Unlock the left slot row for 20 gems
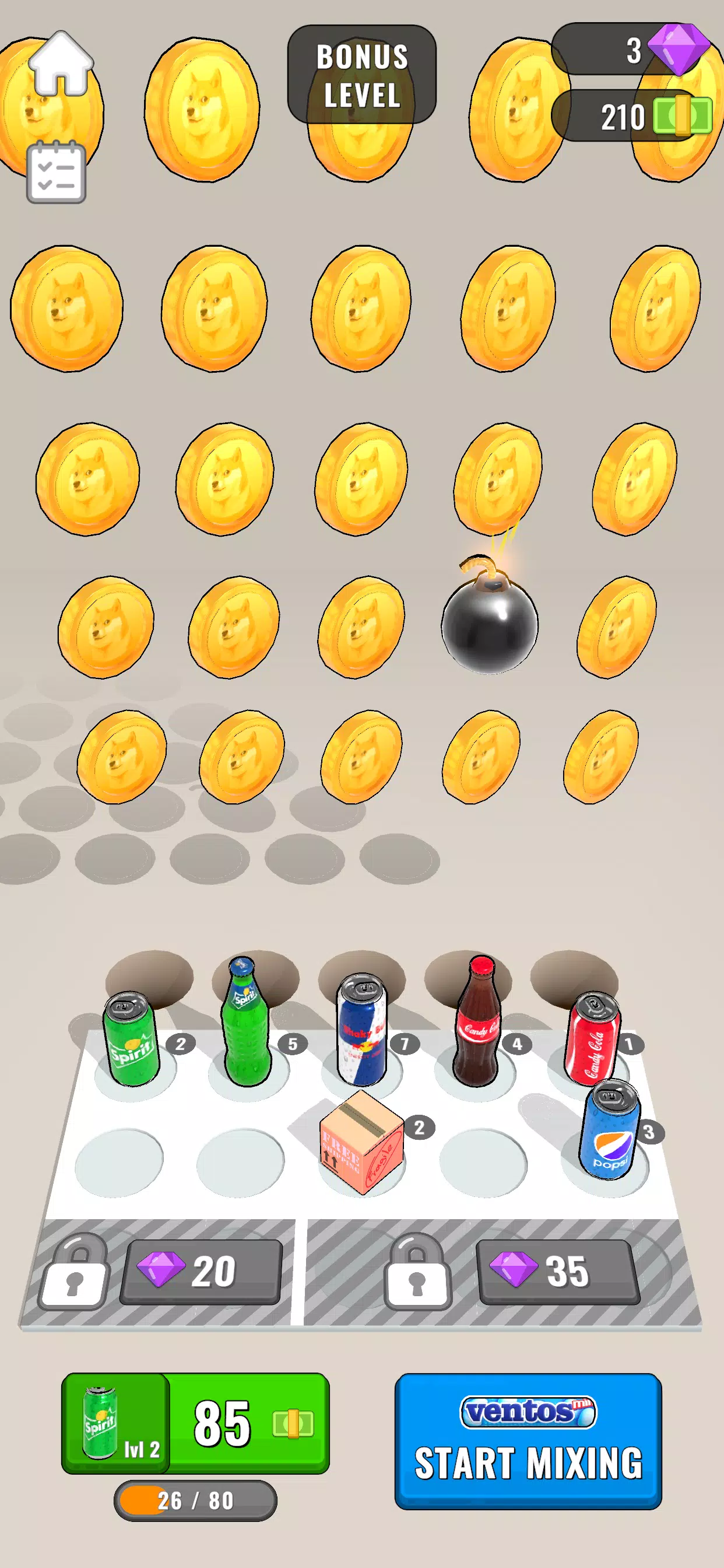This screenshot has width=724, height=1568. click(x=201, y=1272)
